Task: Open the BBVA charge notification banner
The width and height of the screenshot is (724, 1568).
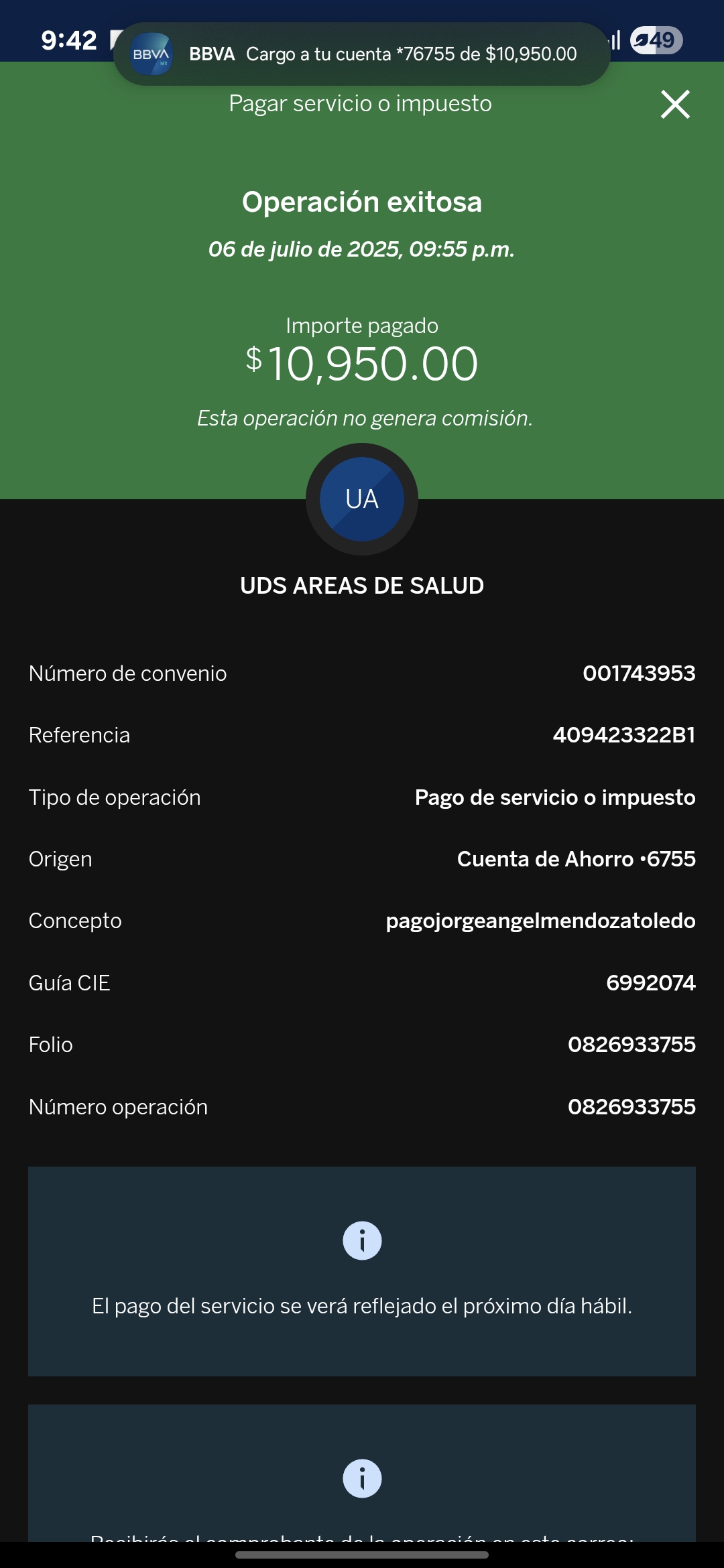Action: click(362, 54)
